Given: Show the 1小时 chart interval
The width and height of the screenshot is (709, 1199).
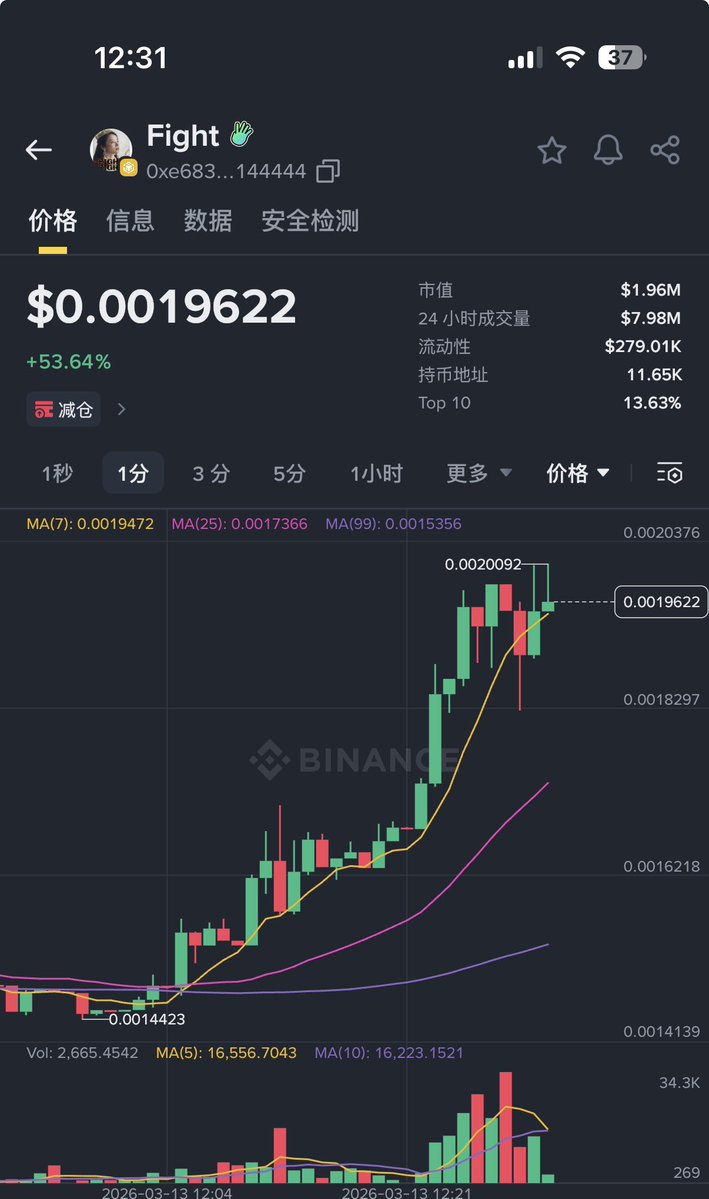Looking at the screenshot, I should [376, 473].
